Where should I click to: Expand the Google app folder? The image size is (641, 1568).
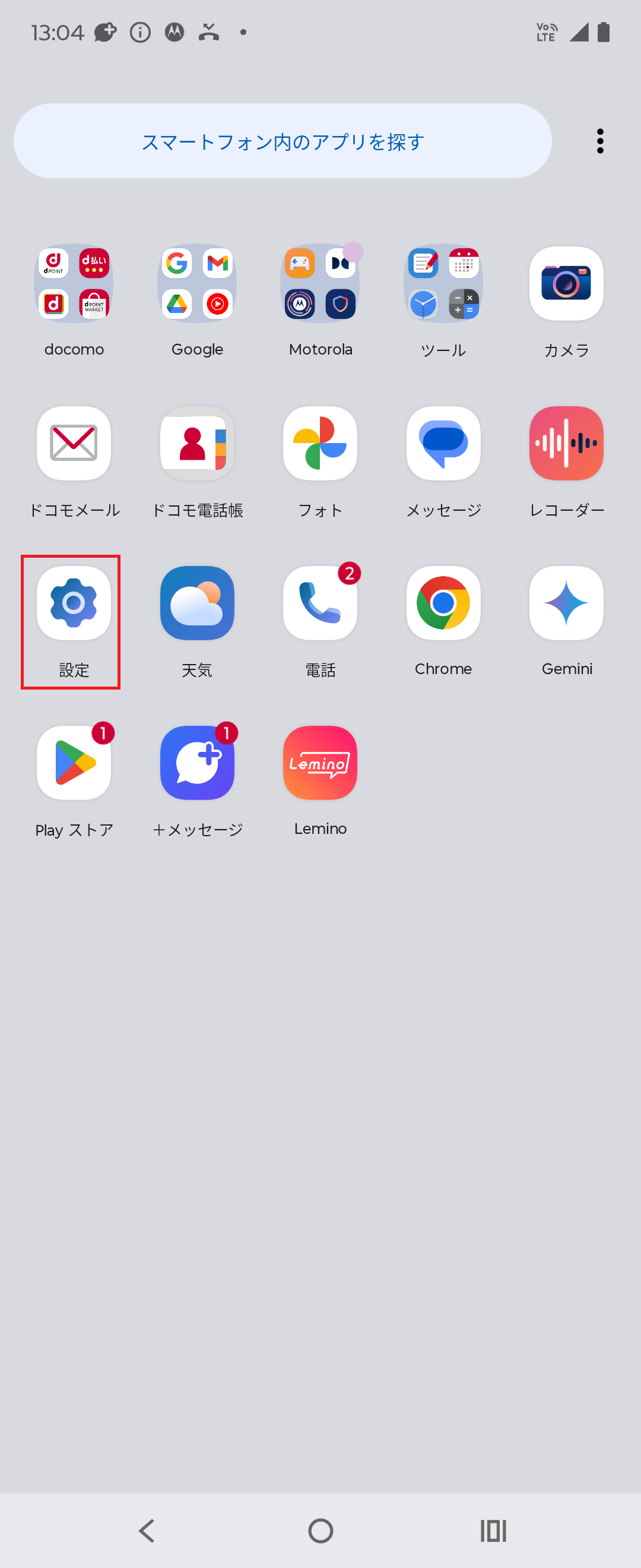pyautogui.click(x=197, y=284)
